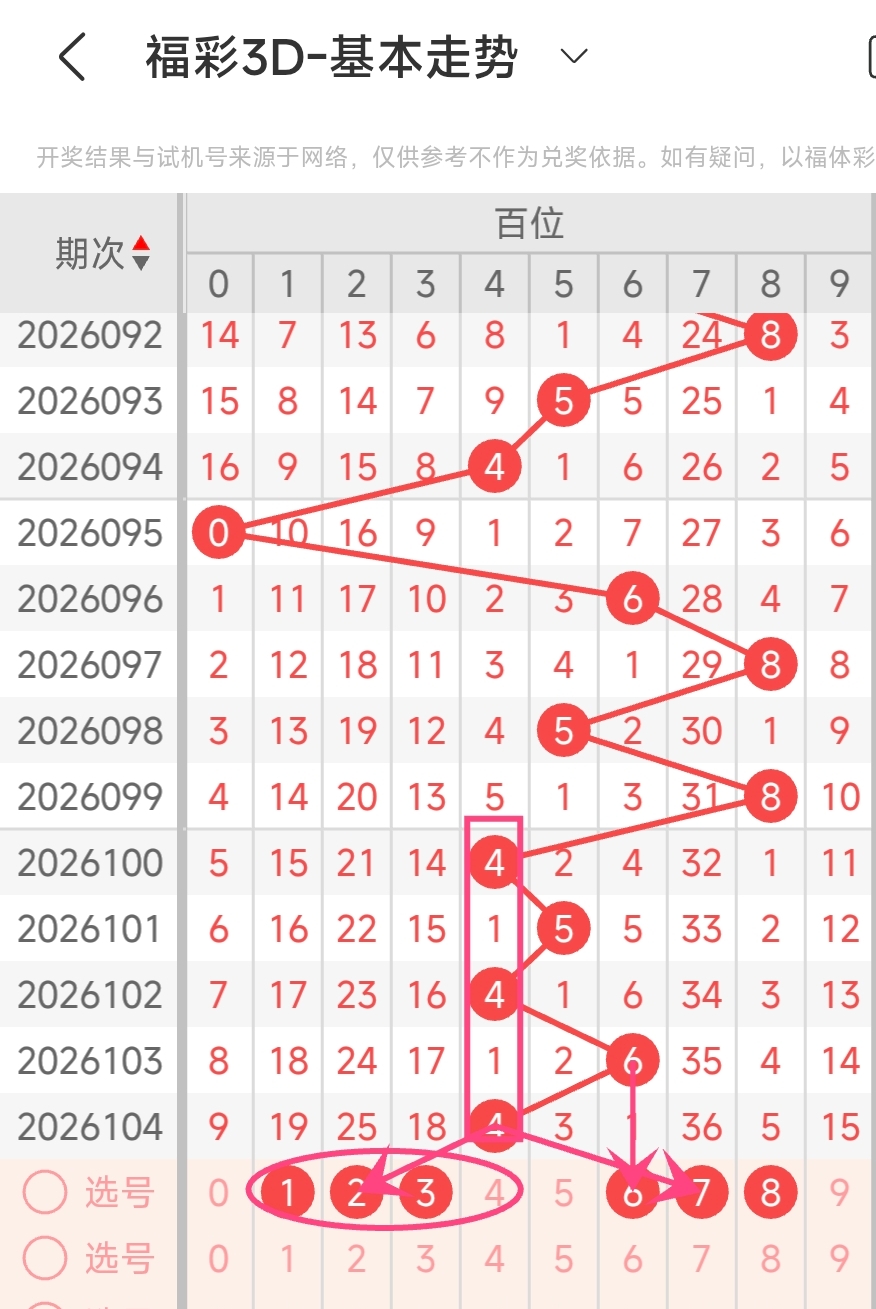Pick number 4 in the empty 选号 row
The height and width of the screenshot is (1309, 876).
click(x=495, y=1259)
